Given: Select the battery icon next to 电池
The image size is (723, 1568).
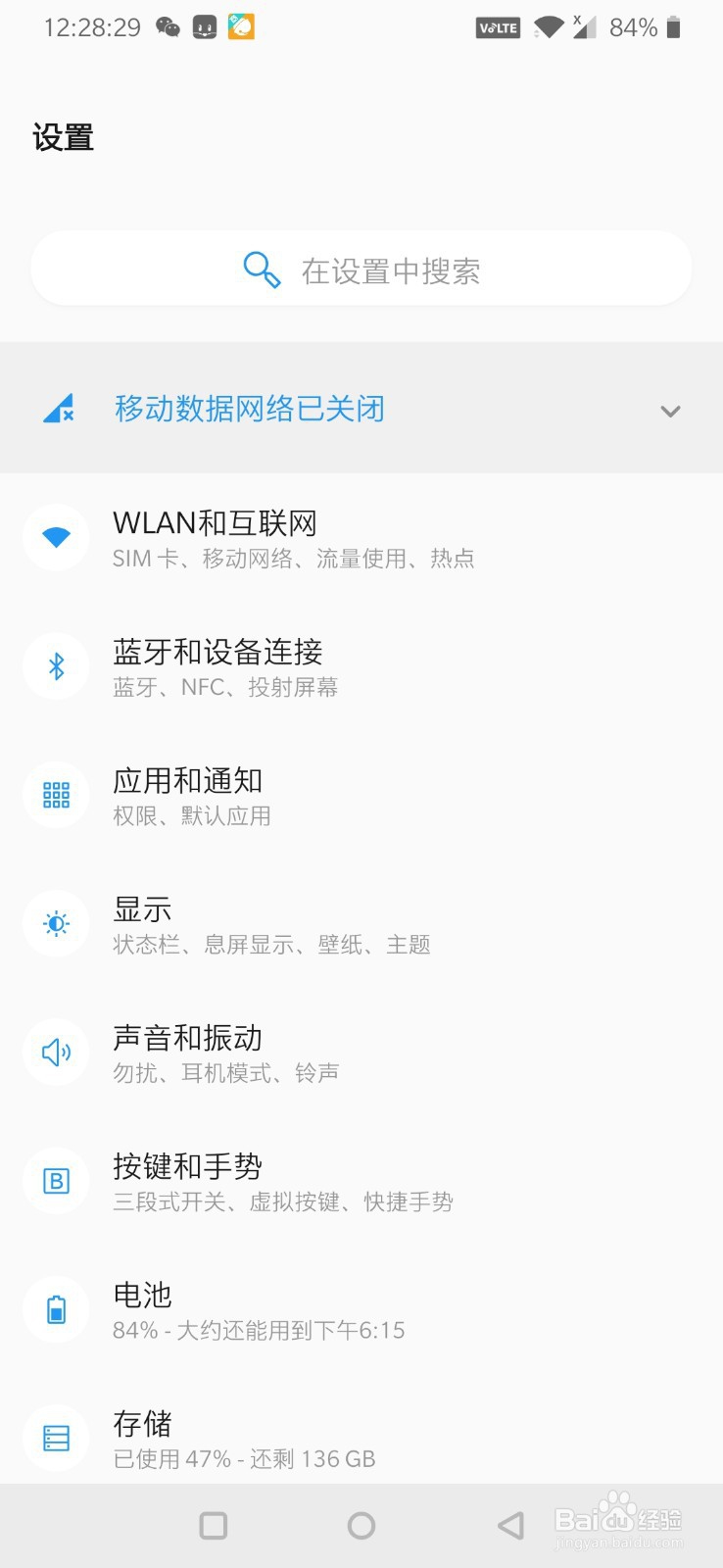Looking at the screenshot, I should pyautogui.click(x=56, y=1310).
